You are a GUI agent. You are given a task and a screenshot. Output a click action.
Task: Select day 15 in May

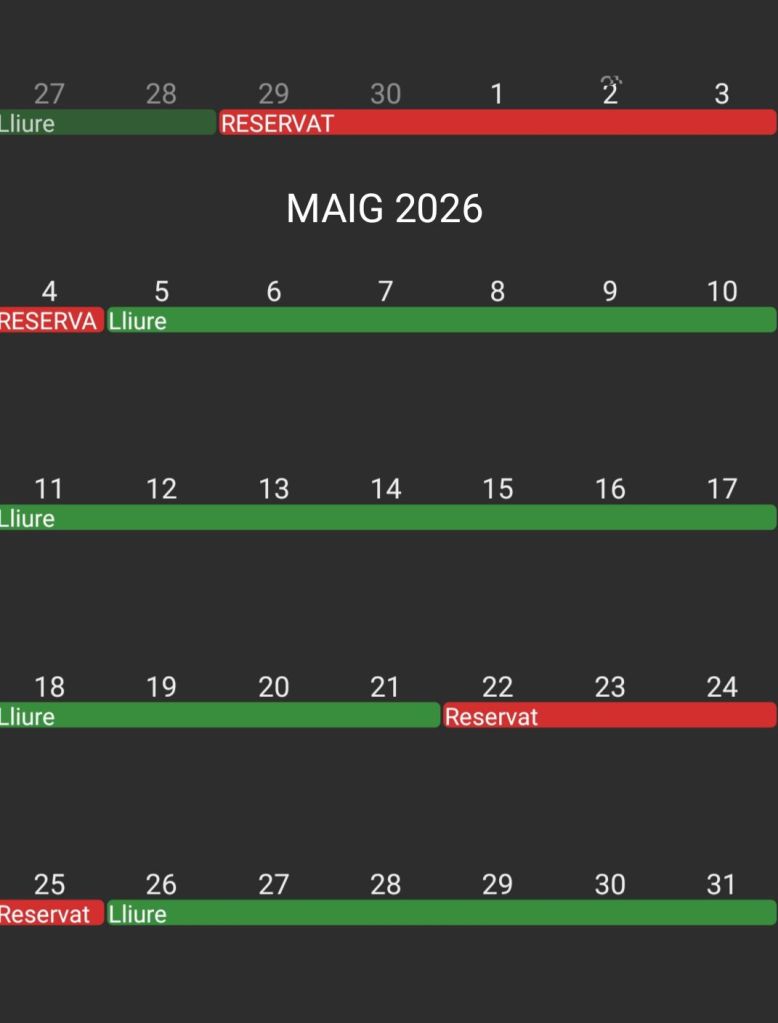(x=497, y=489)
